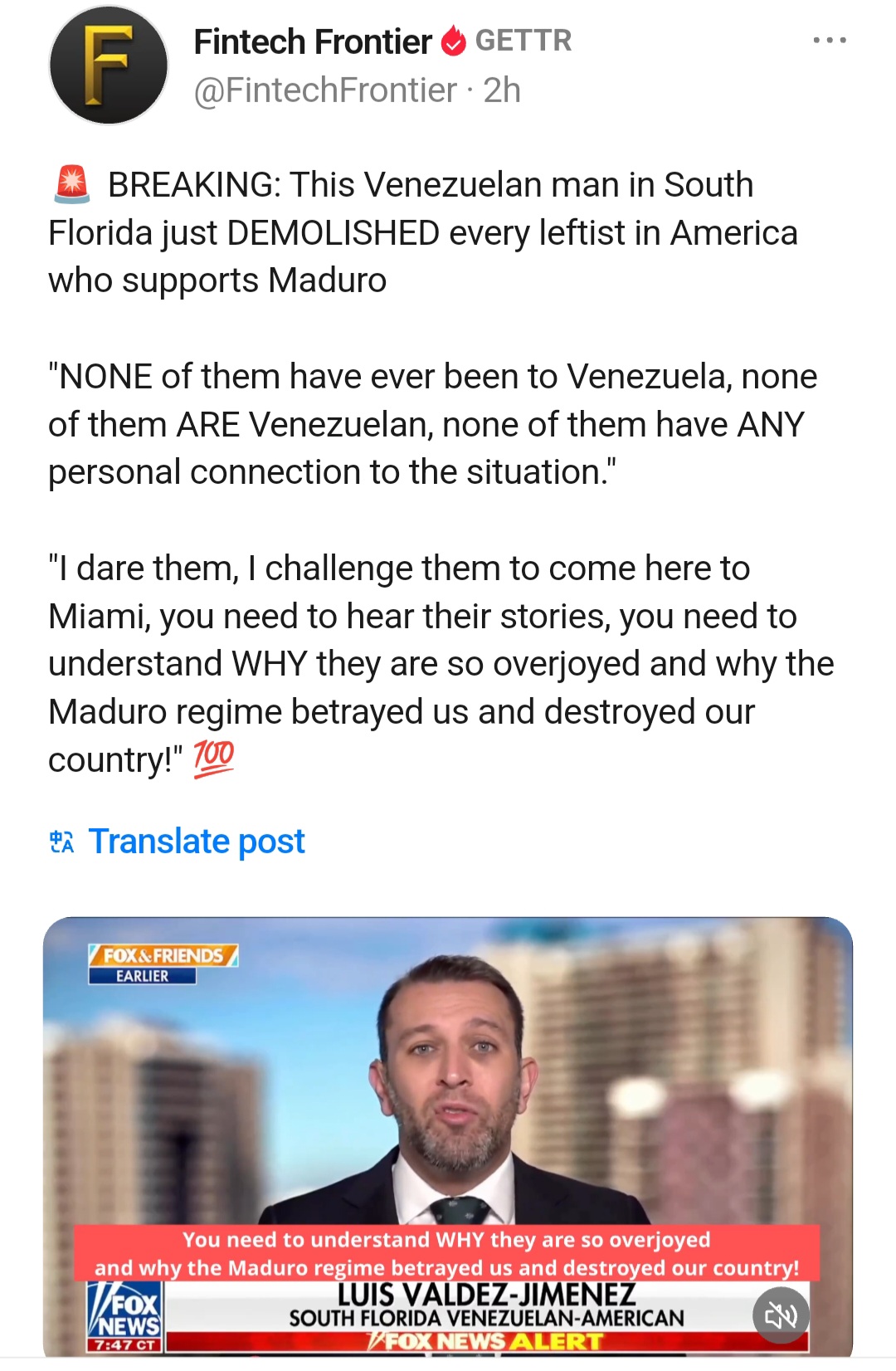Open the post's three-dot overflow menu
Screen dimensions: 896x1371
[x=830, y=40]
